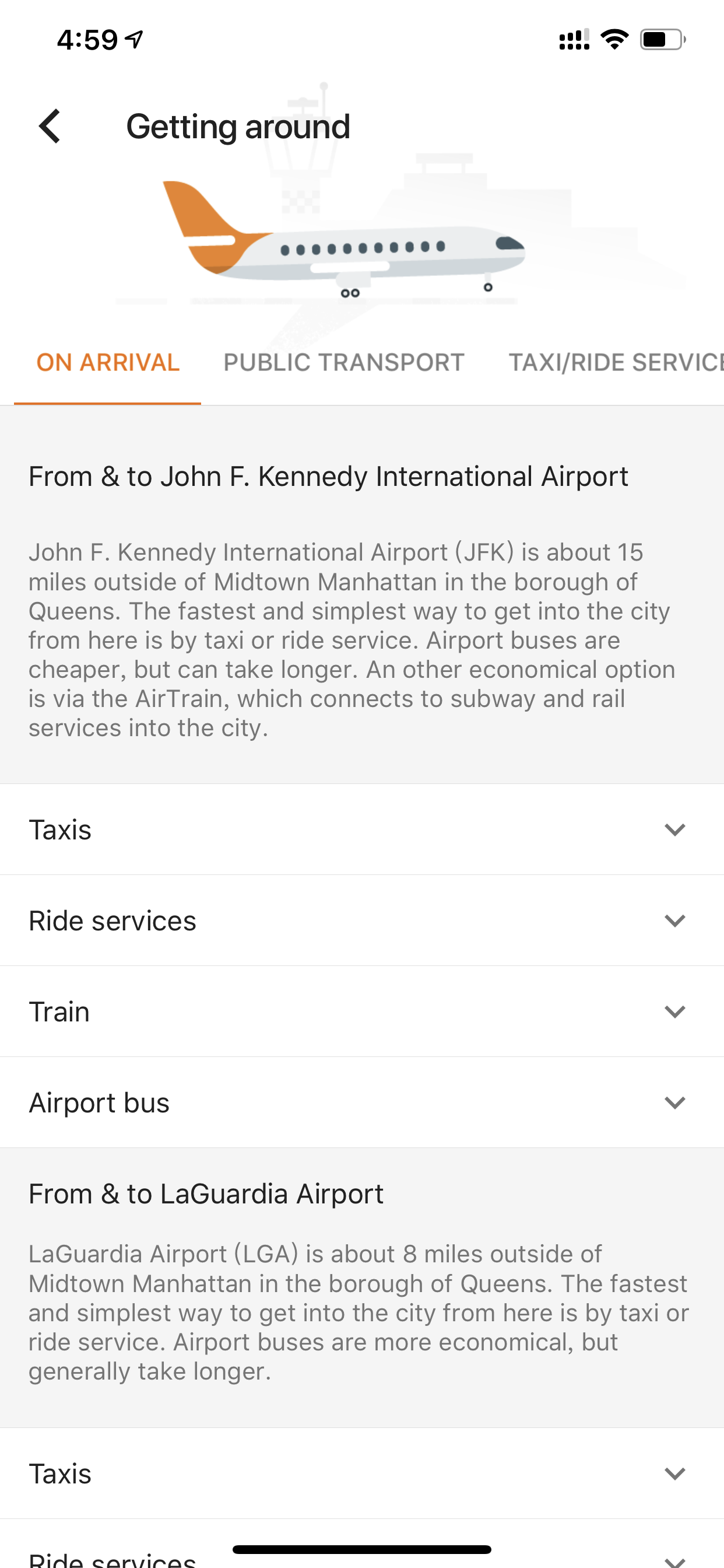724x1568 pixels.
Task: Go back from Getting around
Action: pyautogui.click(x=50, y=127)
